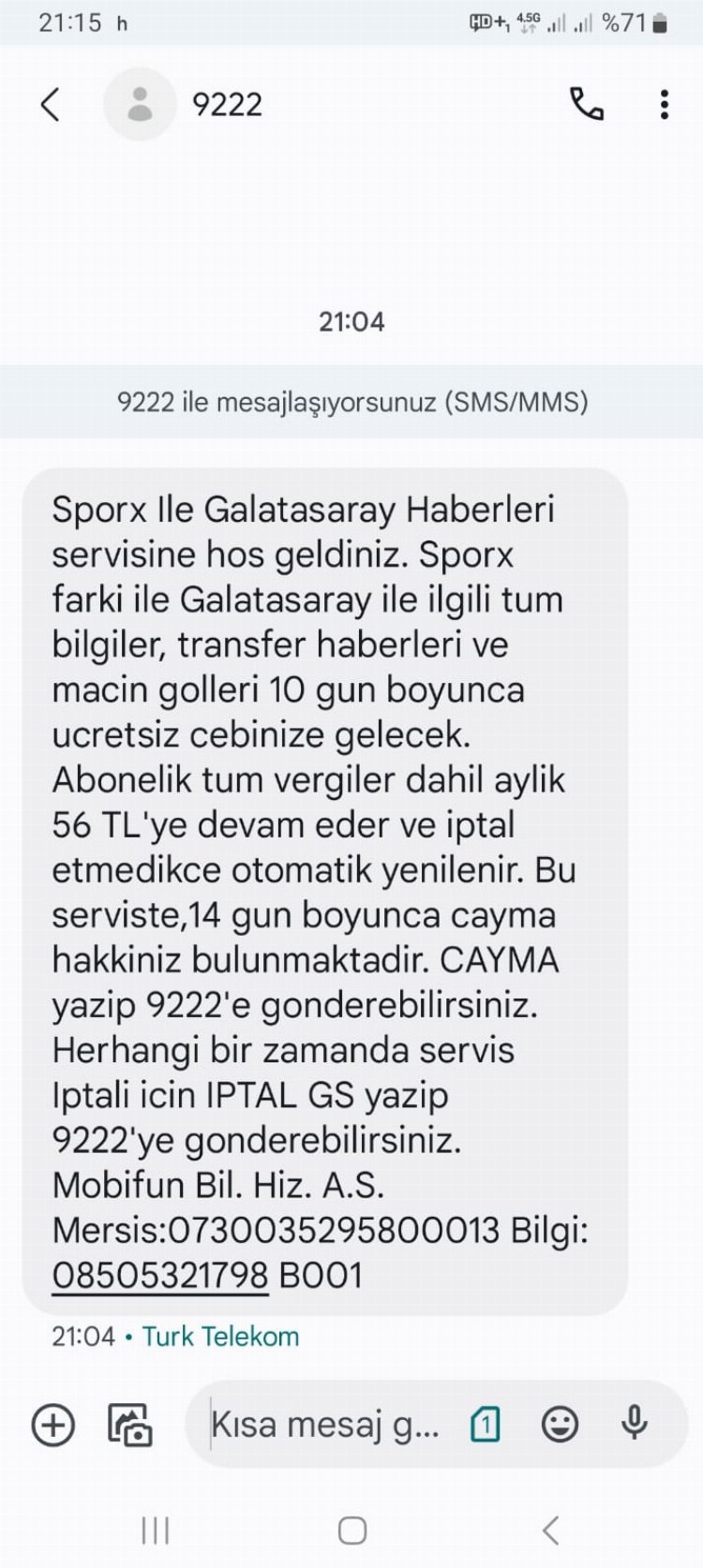
Task: Open the gallery and camera picker
Action: pos(129,1425)
